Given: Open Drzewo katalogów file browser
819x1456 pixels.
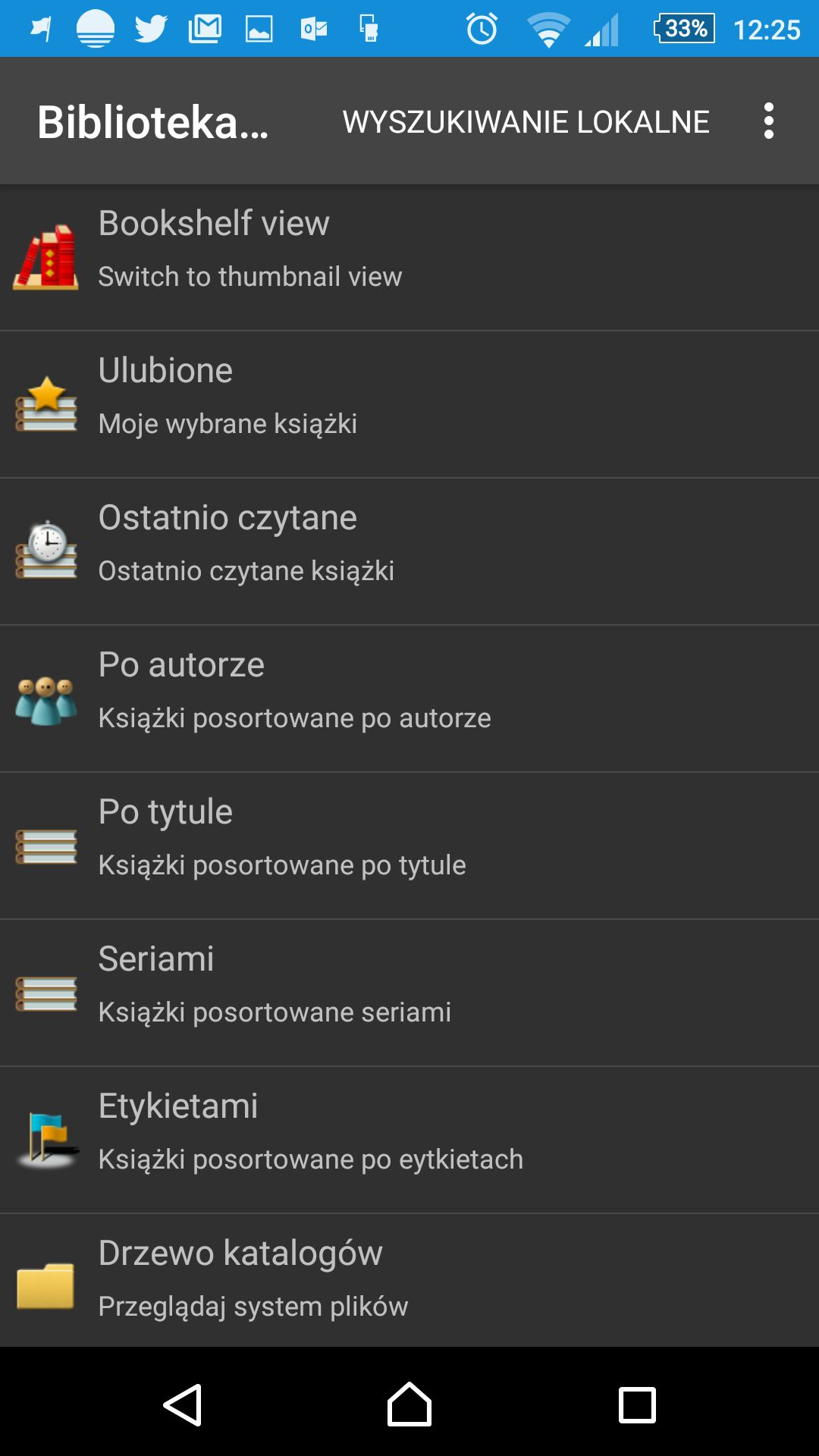Looking at the screenshot, I should tap(409, 1281).
